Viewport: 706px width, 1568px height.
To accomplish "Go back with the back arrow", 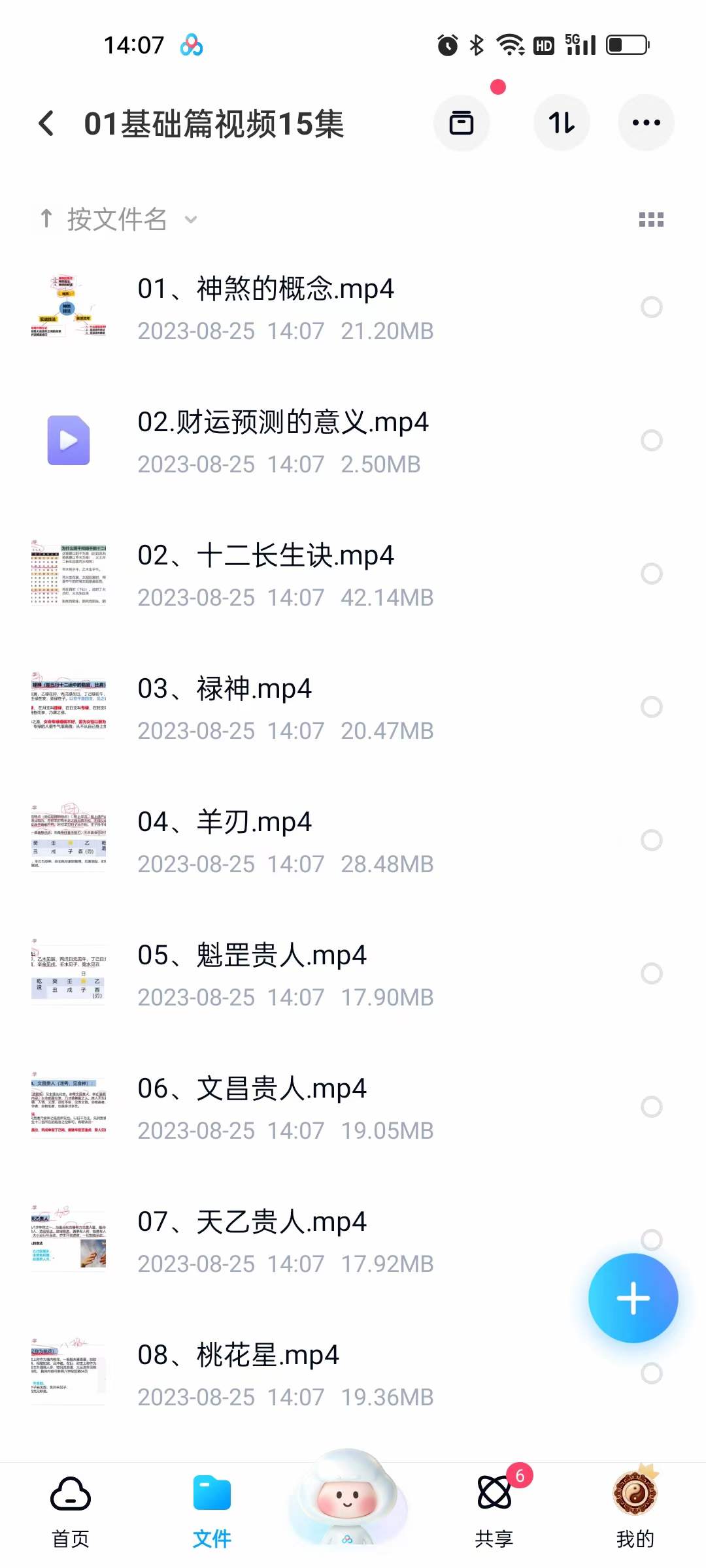I will point(46,123).
